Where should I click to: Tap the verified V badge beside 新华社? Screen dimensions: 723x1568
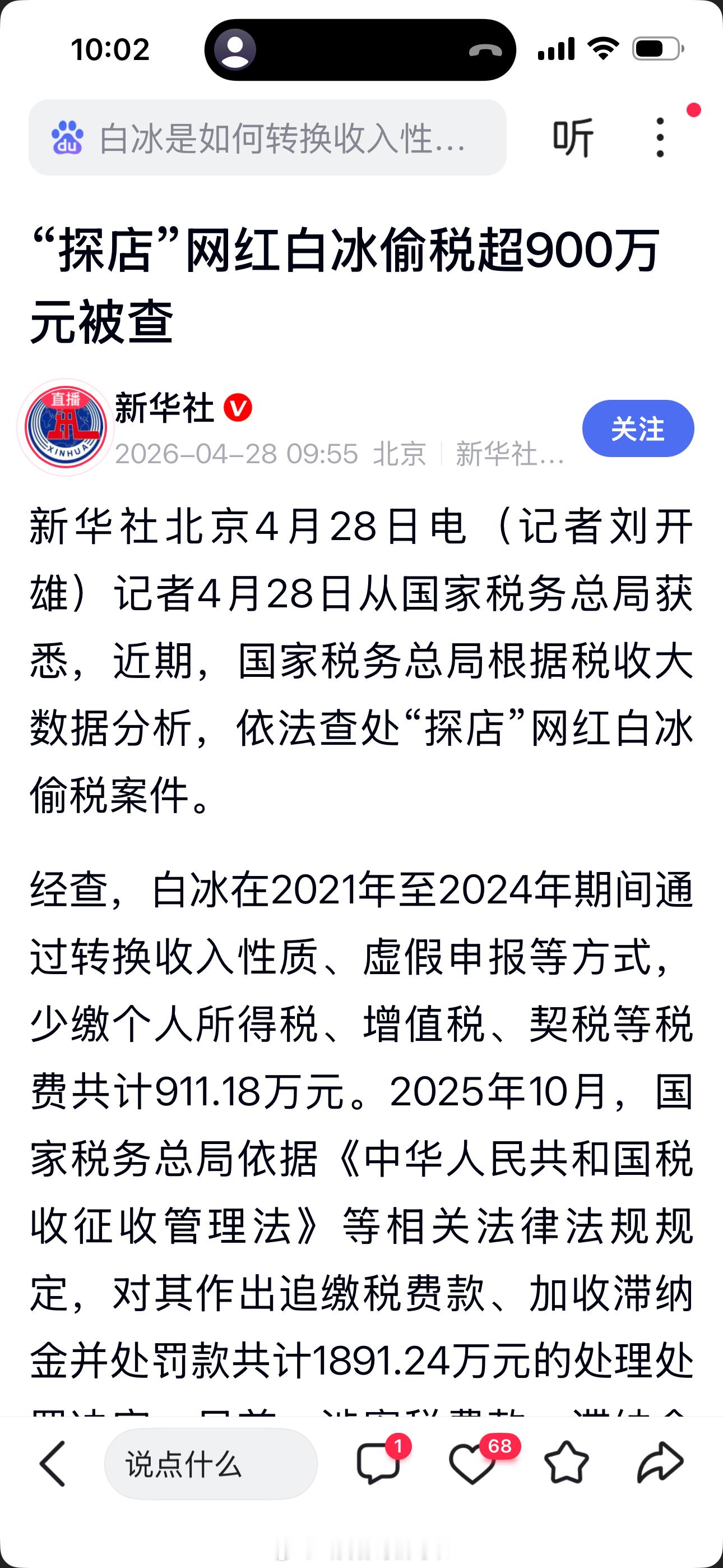click(239, 409)
